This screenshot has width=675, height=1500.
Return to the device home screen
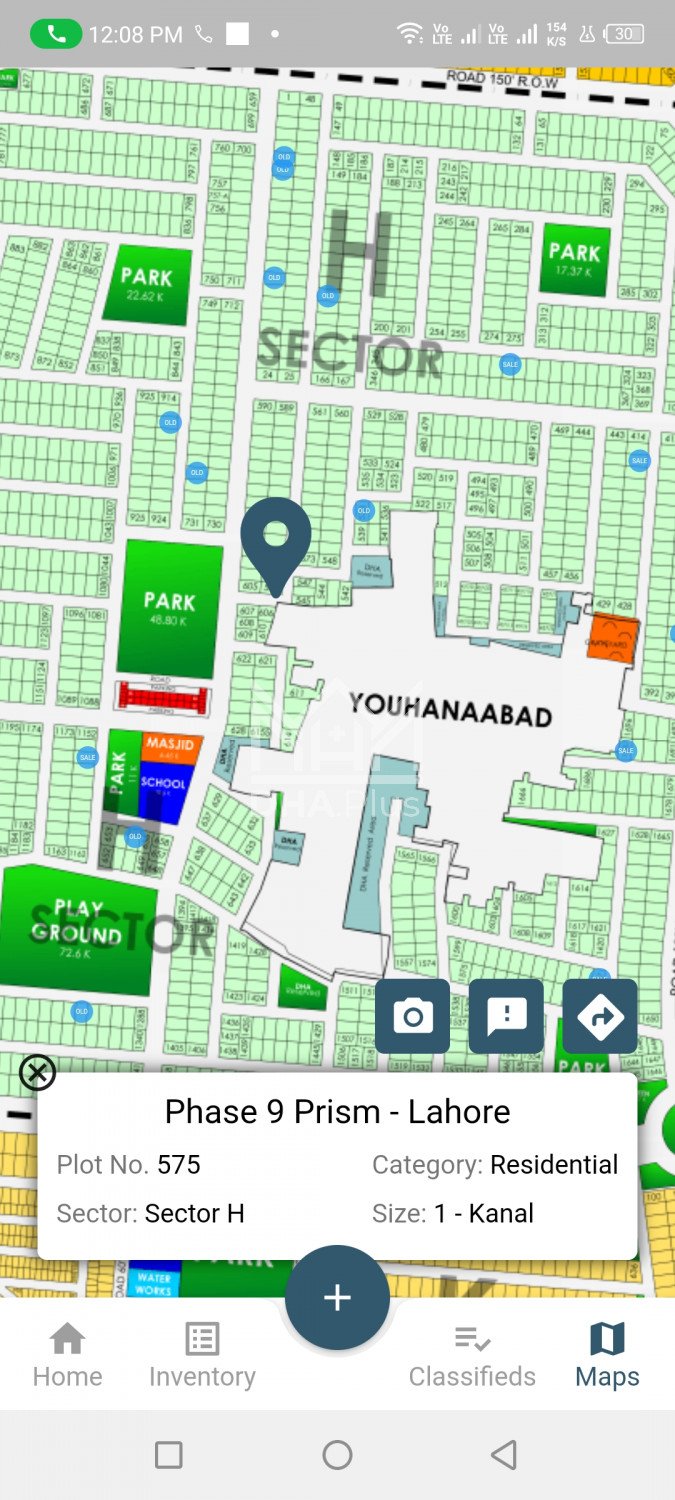coord(337,1455)
